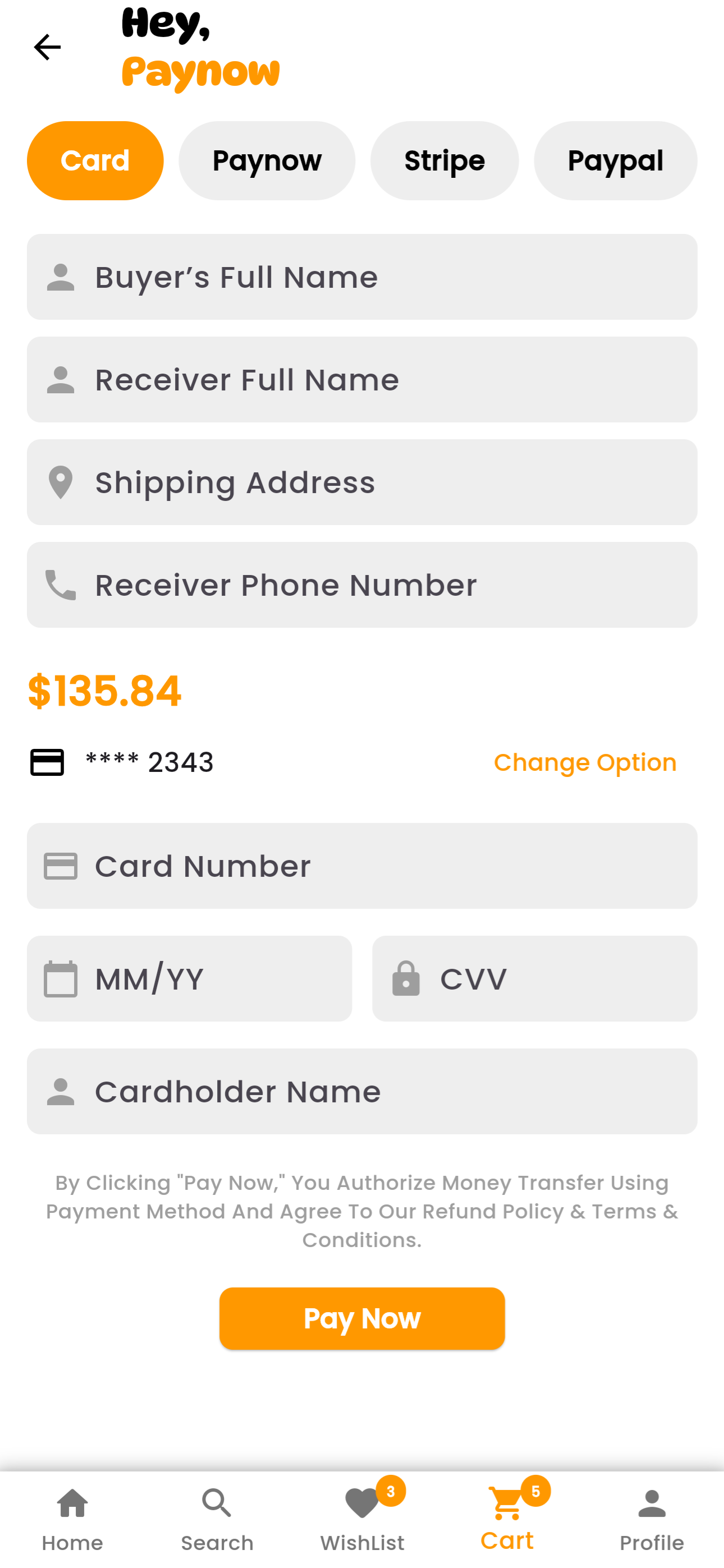Viewport: 724px width, 1568px height.
Task: Click the location pin icon in Shipping Address
Action: (x=60, y=481)
